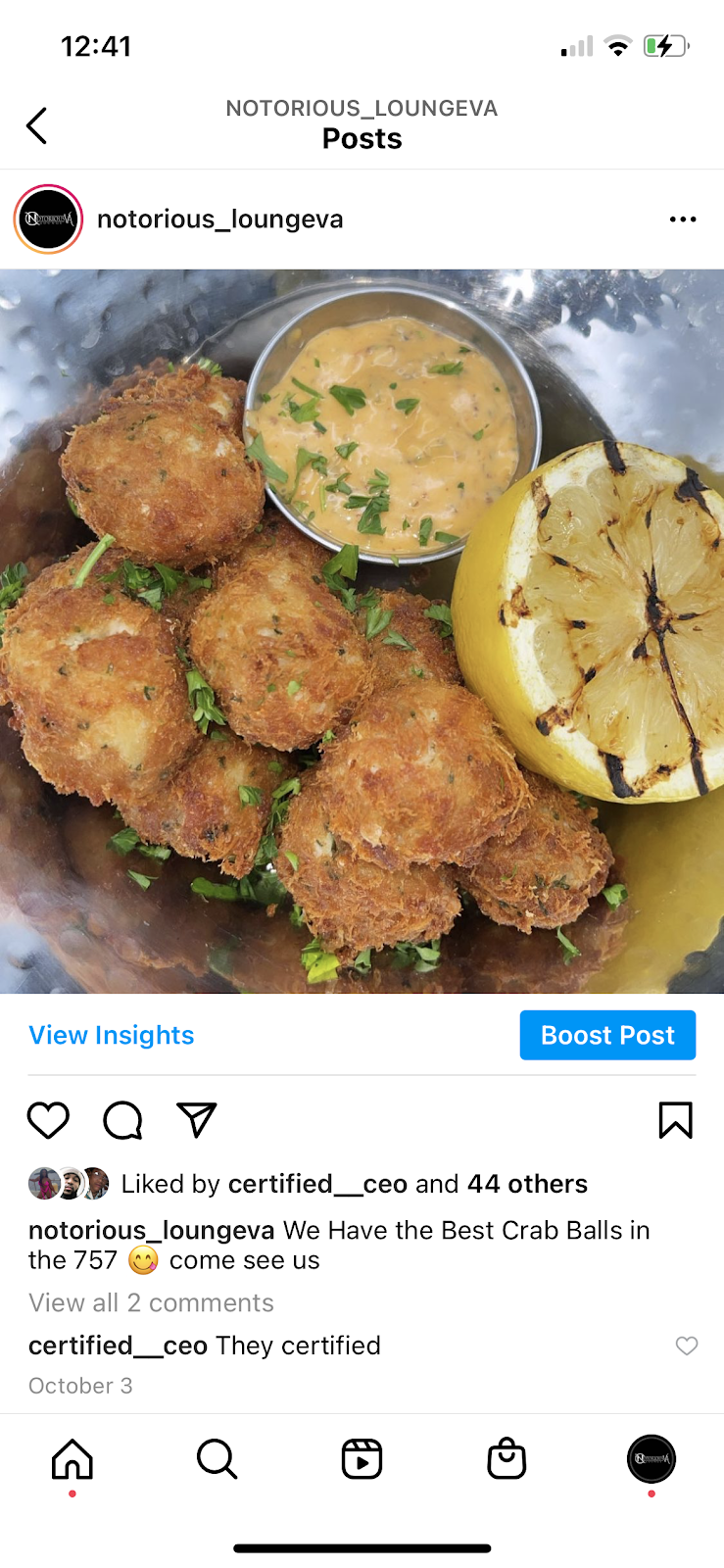Save the post with the bookmark icon
This screenshot has width=724, height=1568.
675,1120
